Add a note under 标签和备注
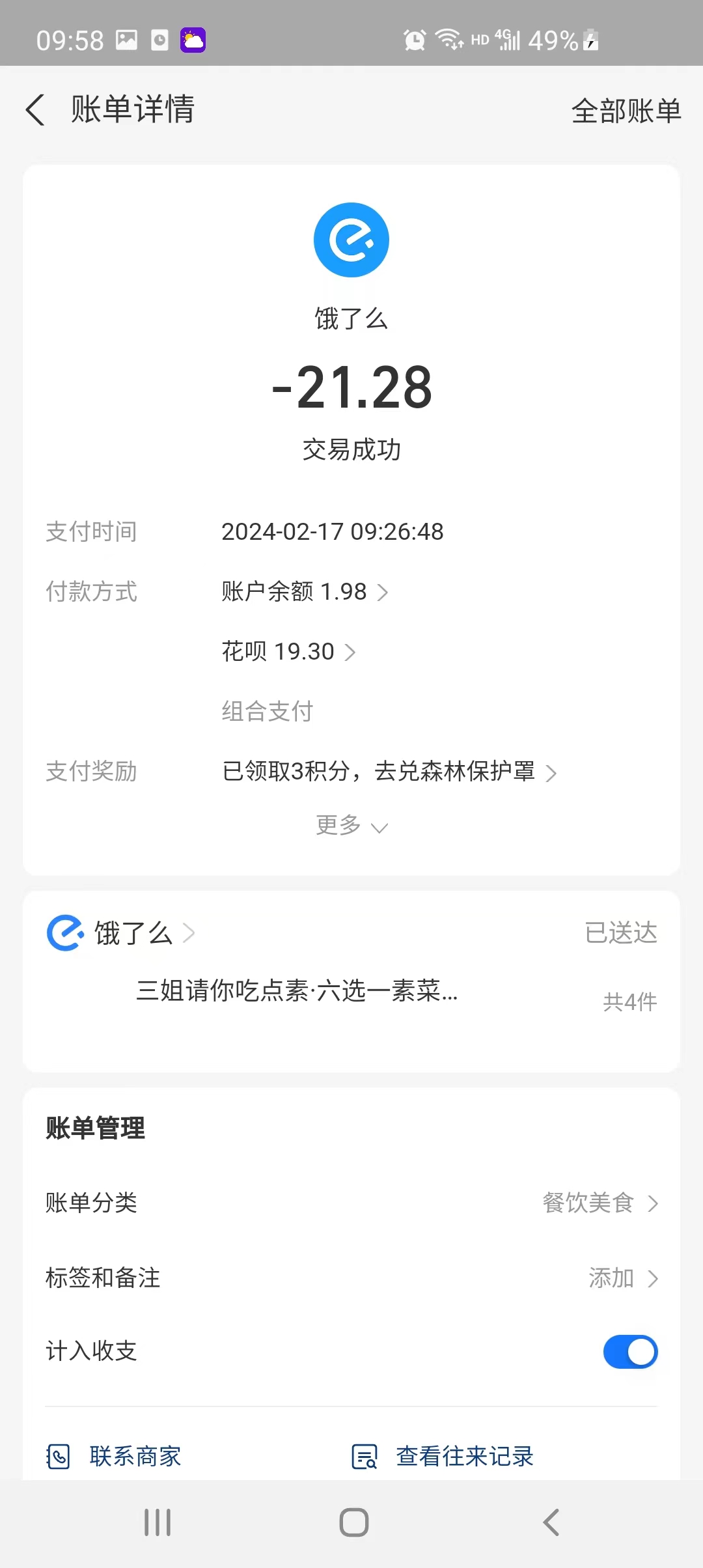The height and width of the screenshot is (1568, 703). tap(622, 1278)
